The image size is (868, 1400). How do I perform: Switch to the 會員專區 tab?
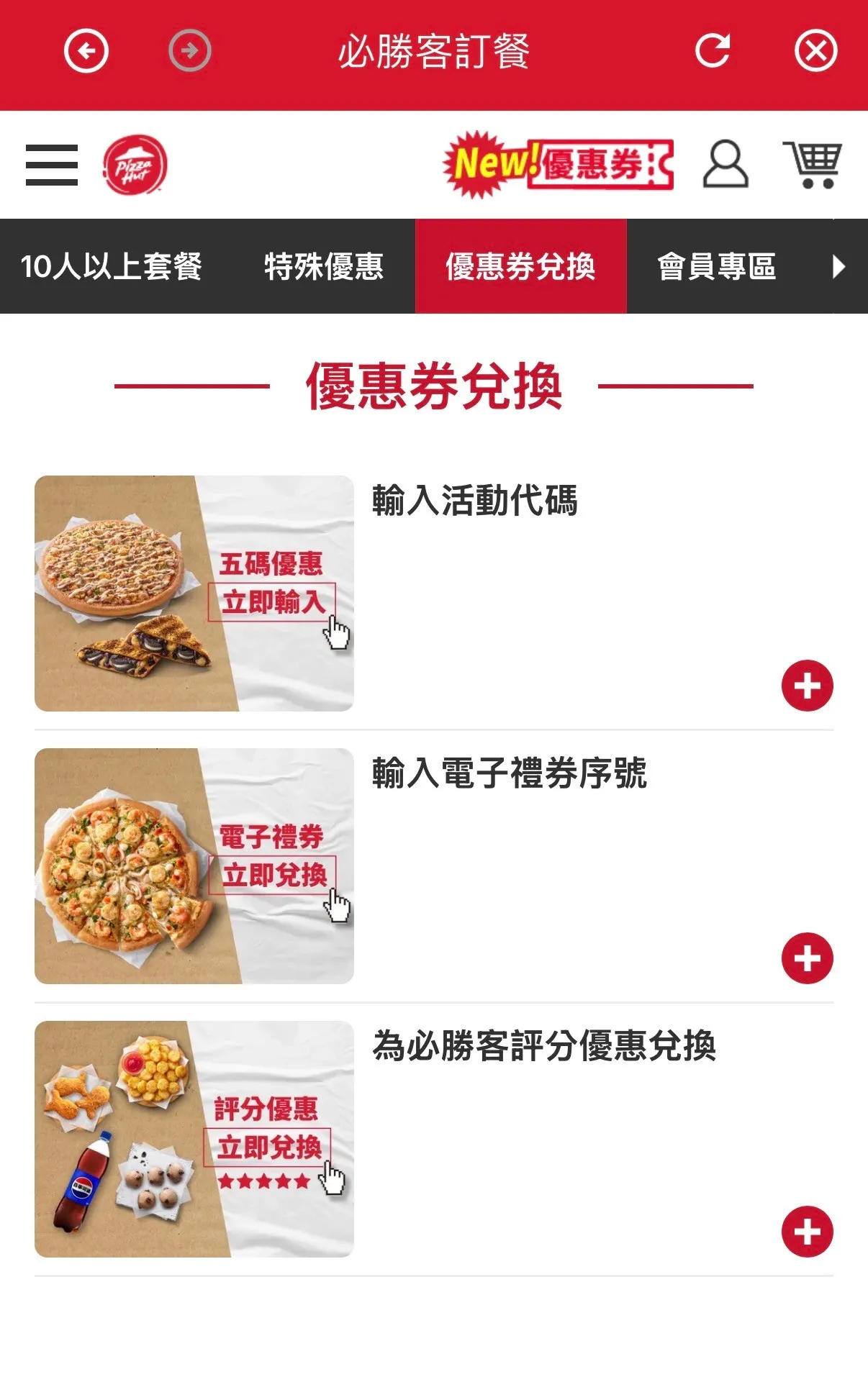[x=717, y=267]
